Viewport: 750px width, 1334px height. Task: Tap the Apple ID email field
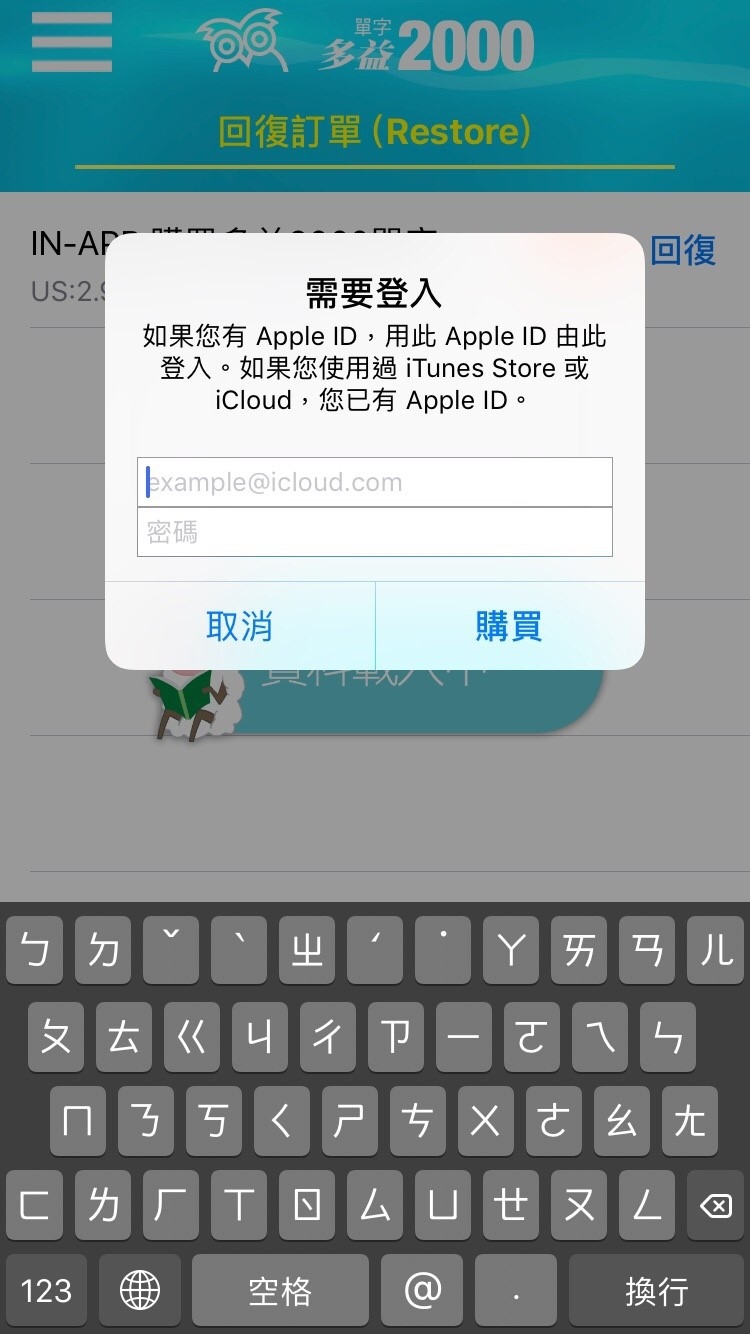click(374, 482)
